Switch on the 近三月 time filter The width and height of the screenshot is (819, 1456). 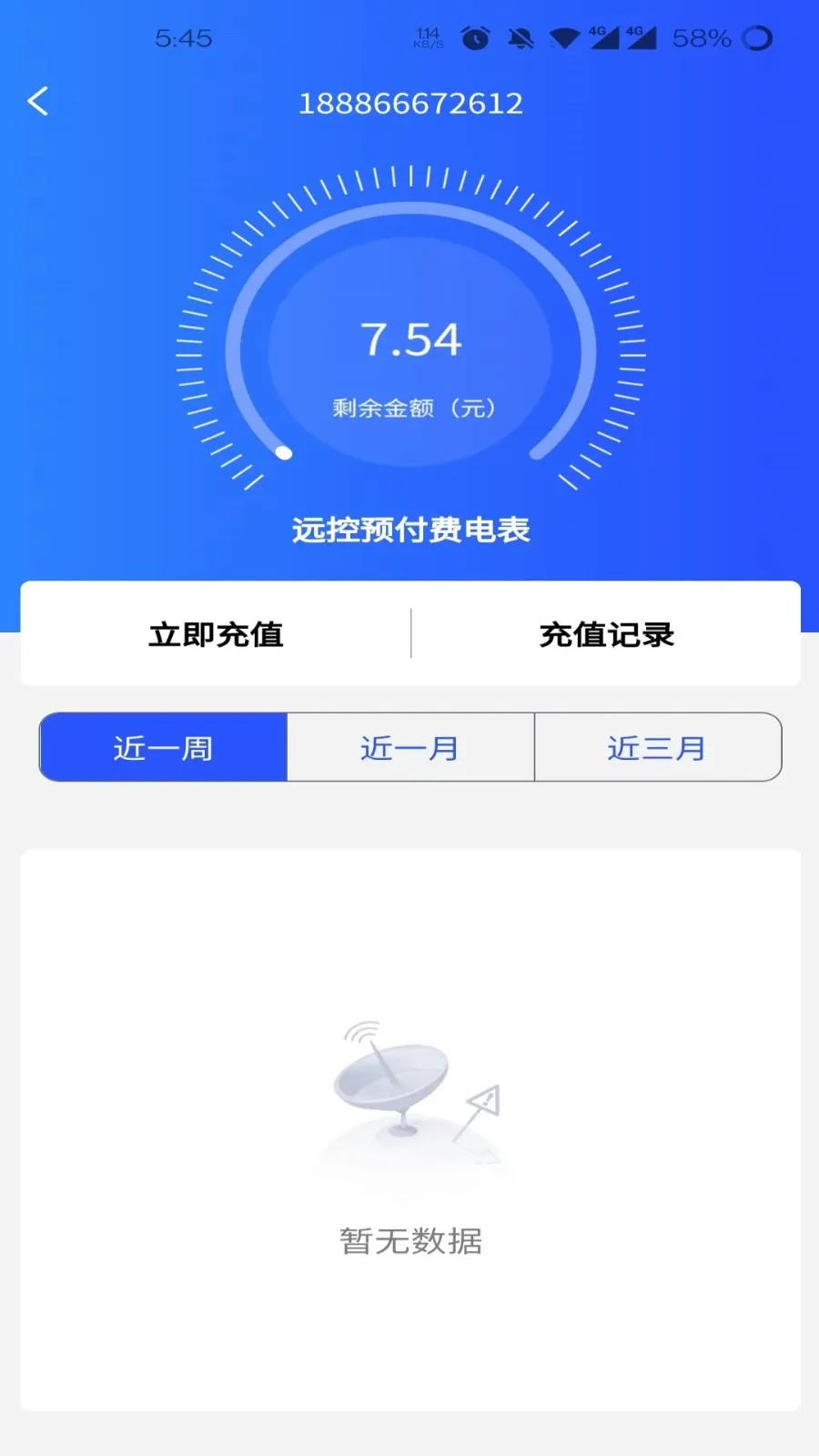pos(658,747)
